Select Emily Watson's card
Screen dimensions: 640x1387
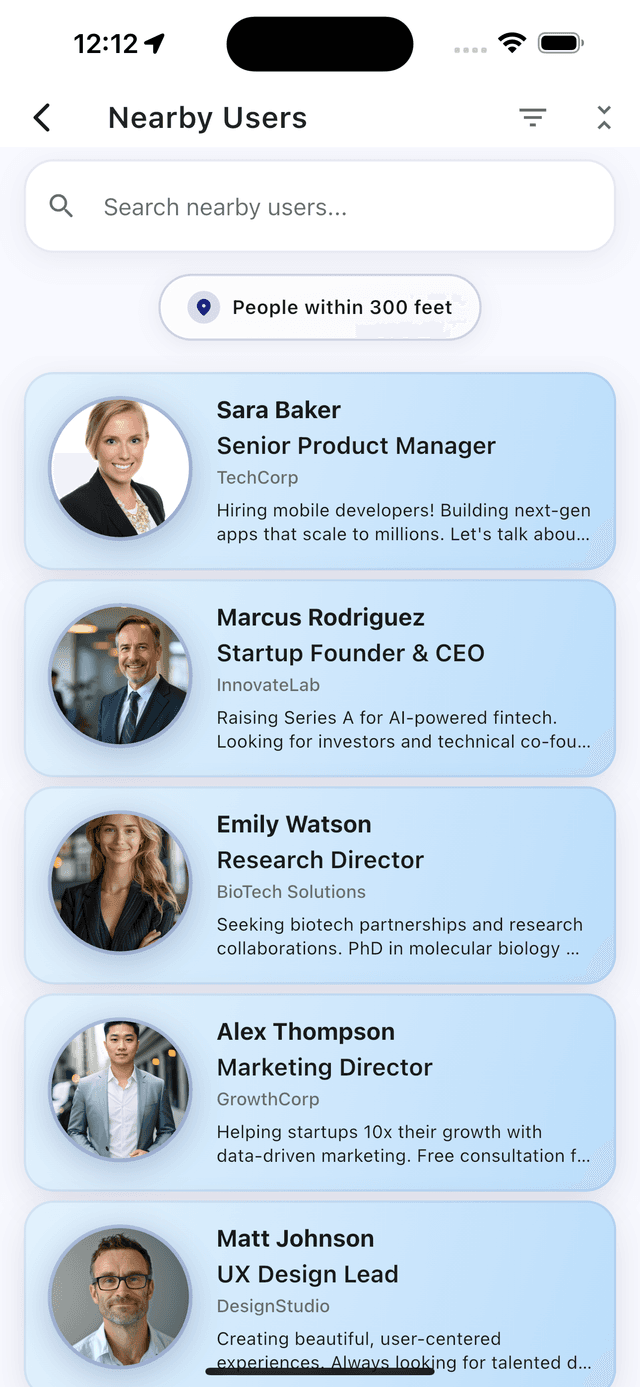[x=320, y=885]
